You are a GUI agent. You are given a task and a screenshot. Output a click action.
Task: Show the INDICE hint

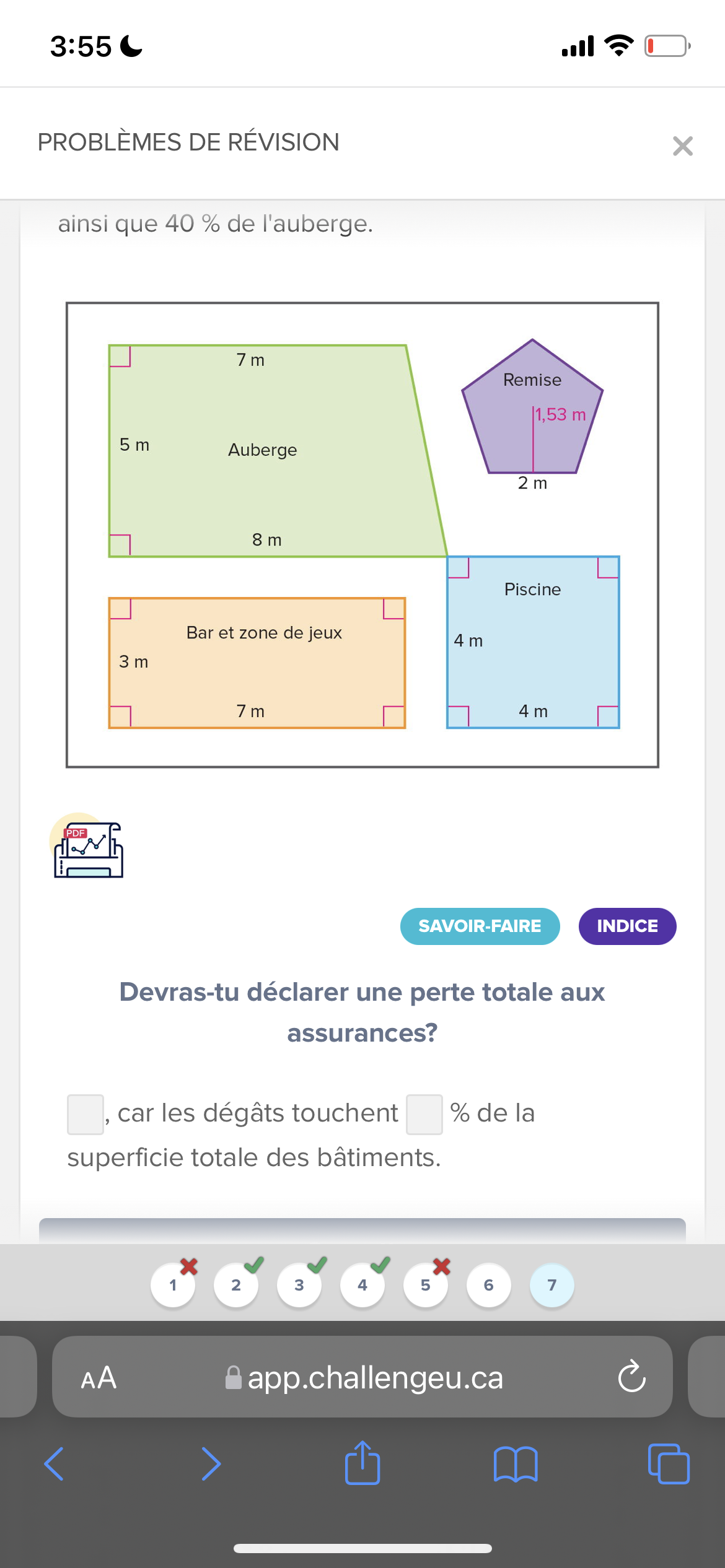[x=626, y=926]
